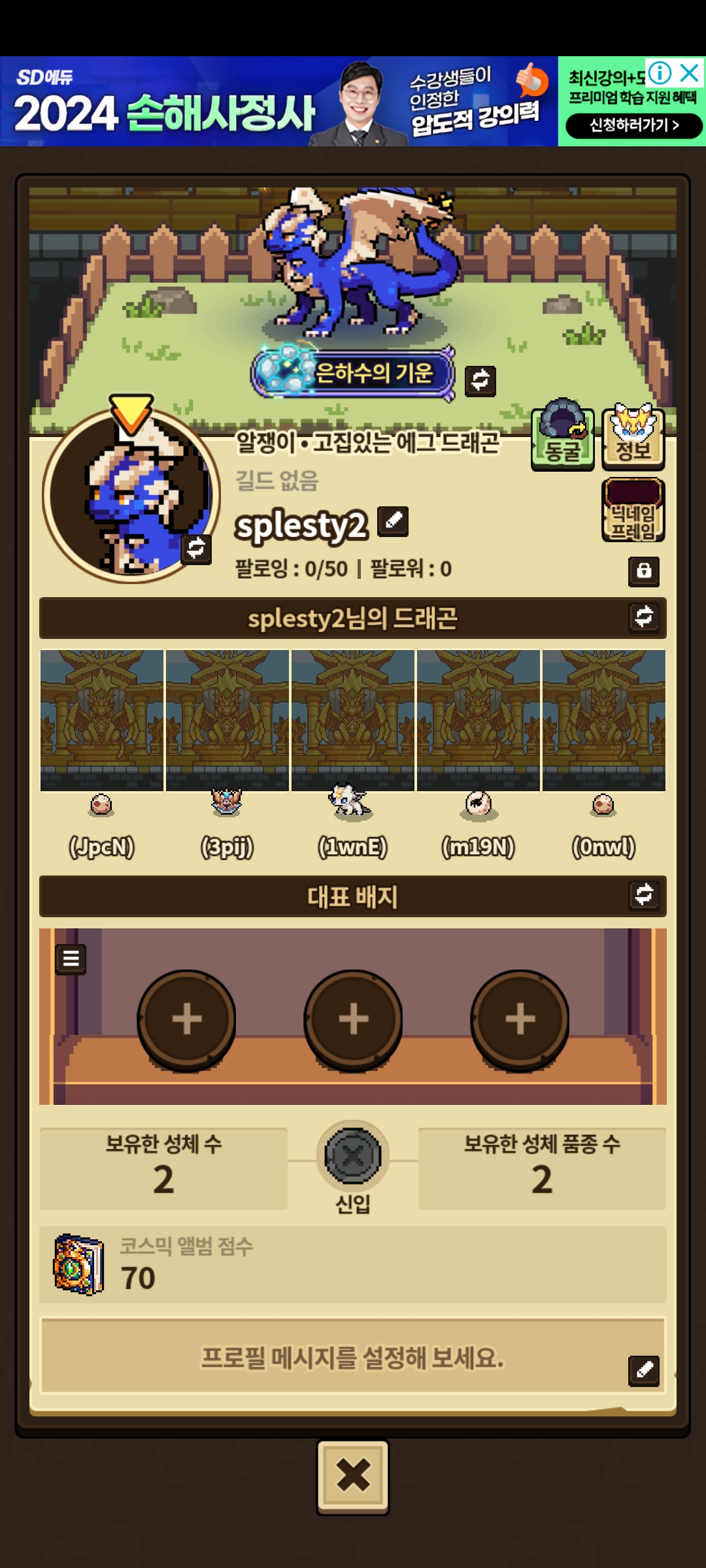Close the profile window
Image resolution: width=706 pixels, height=1568 pixels.
353,1477
